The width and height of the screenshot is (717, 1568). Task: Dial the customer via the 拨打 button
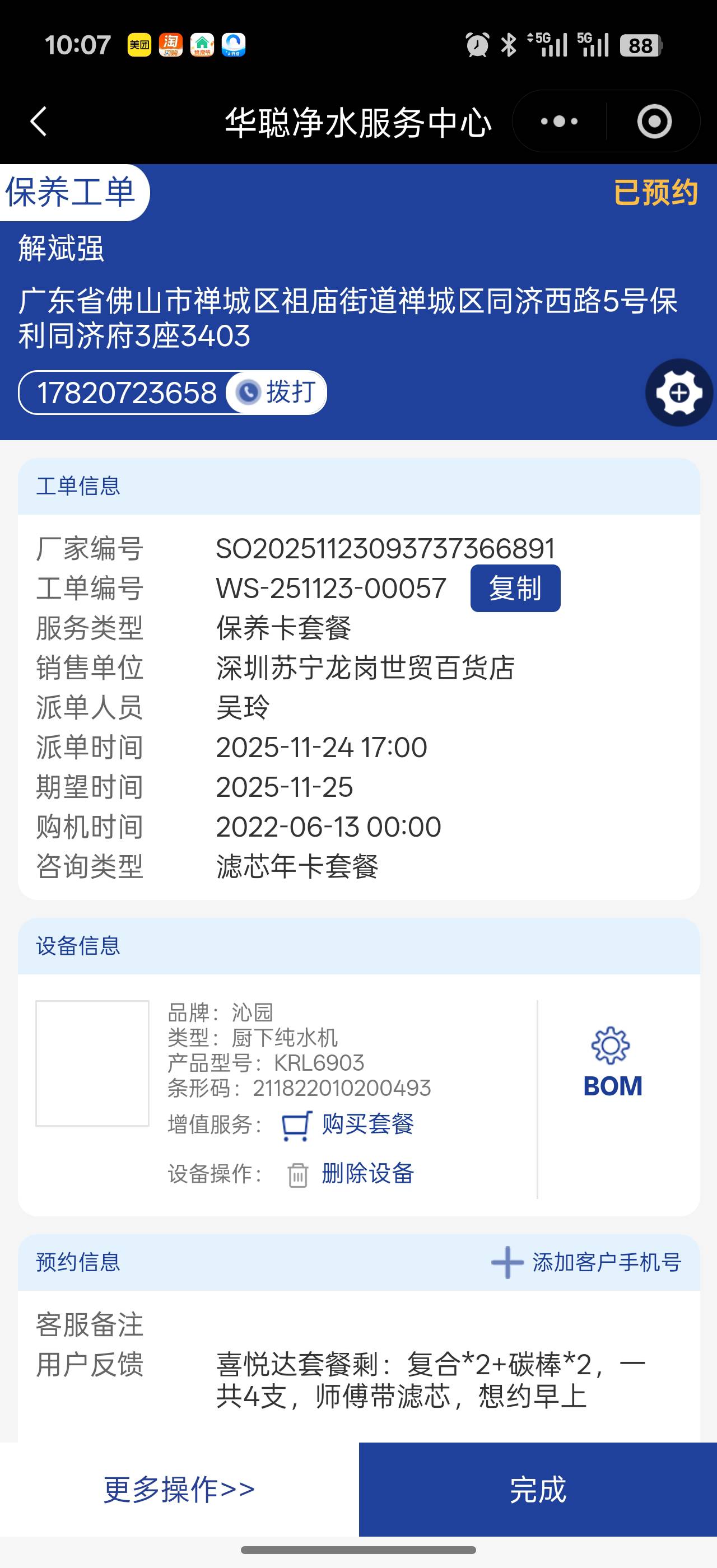[277, 393]
